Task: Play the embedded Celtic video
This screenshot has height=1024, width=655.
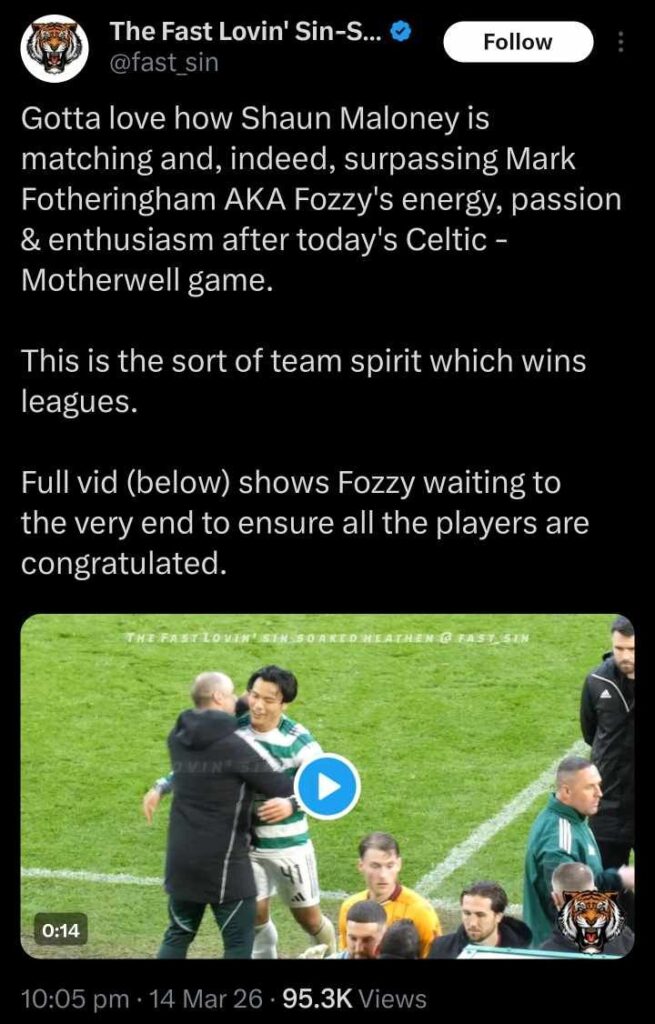Action: click(x=327, y=787)
